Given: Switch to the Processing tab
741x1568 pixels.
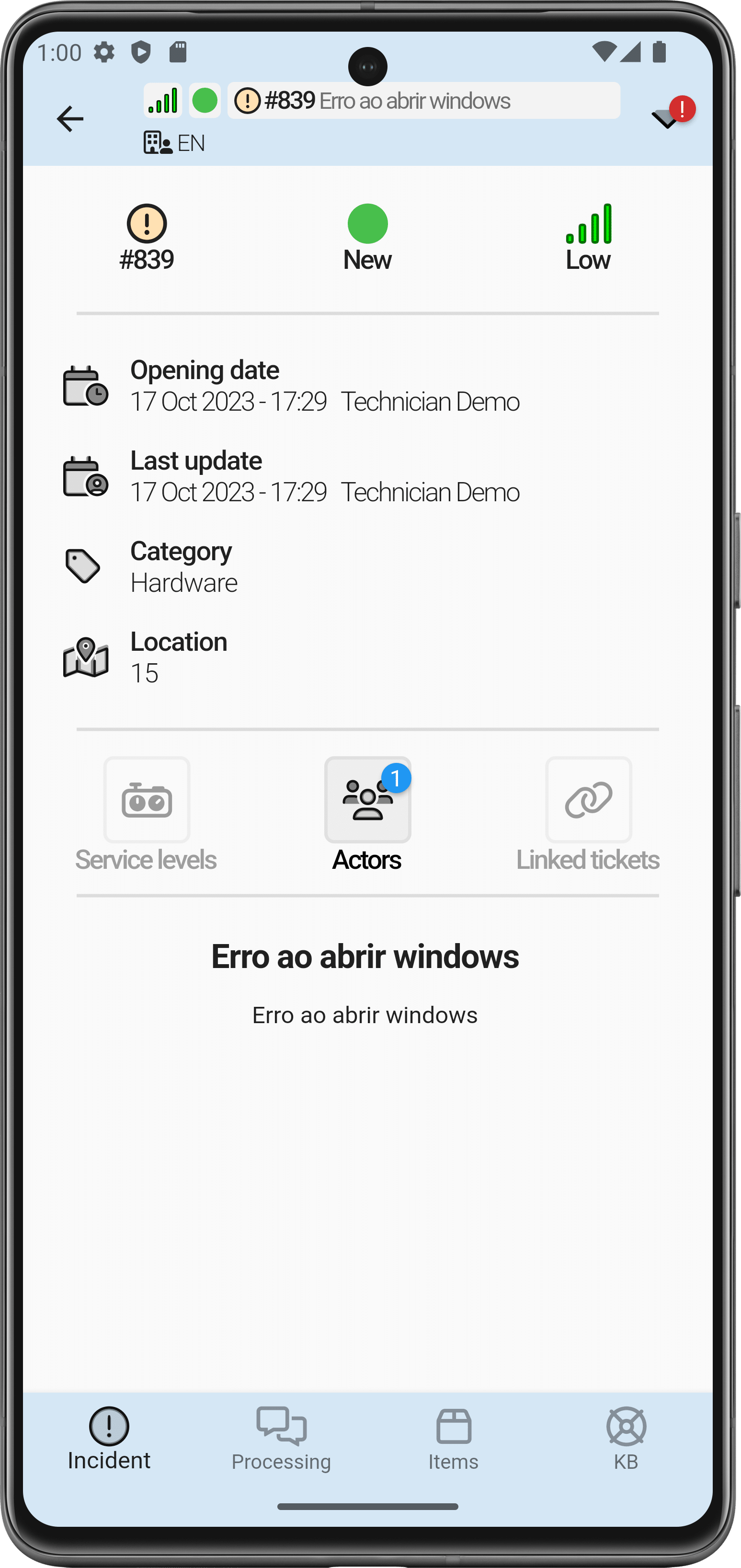Looking at the screenshot, I should (x=281, y=1439).
